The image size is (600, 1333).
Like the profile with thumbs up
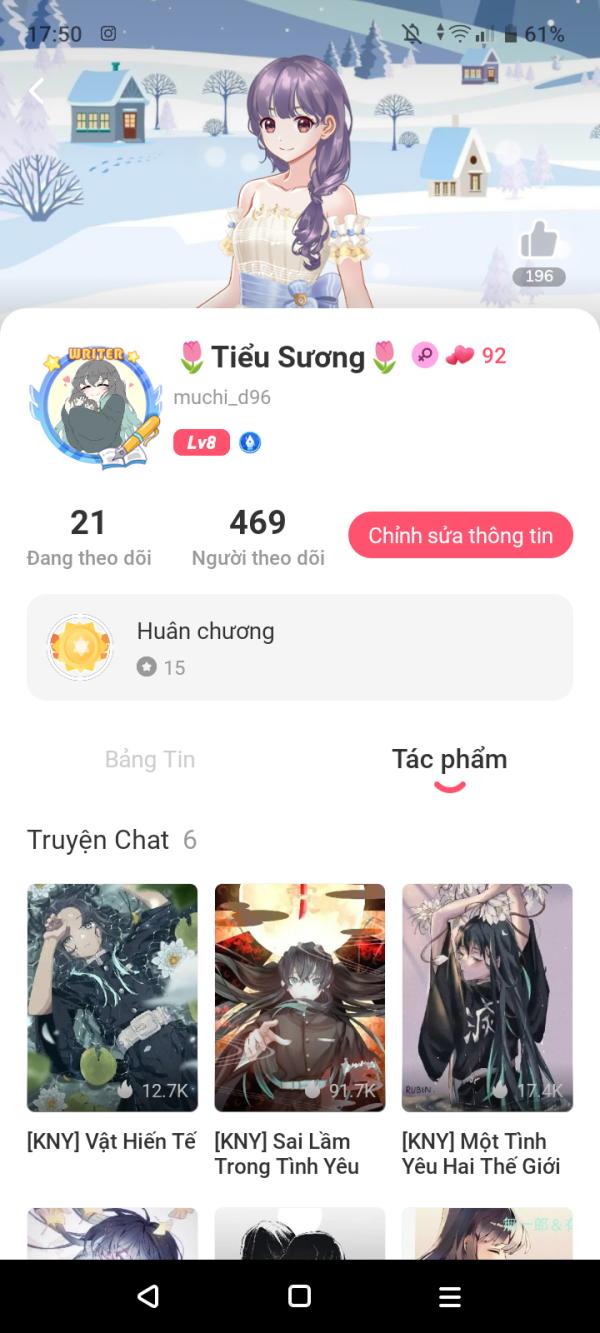[538, 241]
